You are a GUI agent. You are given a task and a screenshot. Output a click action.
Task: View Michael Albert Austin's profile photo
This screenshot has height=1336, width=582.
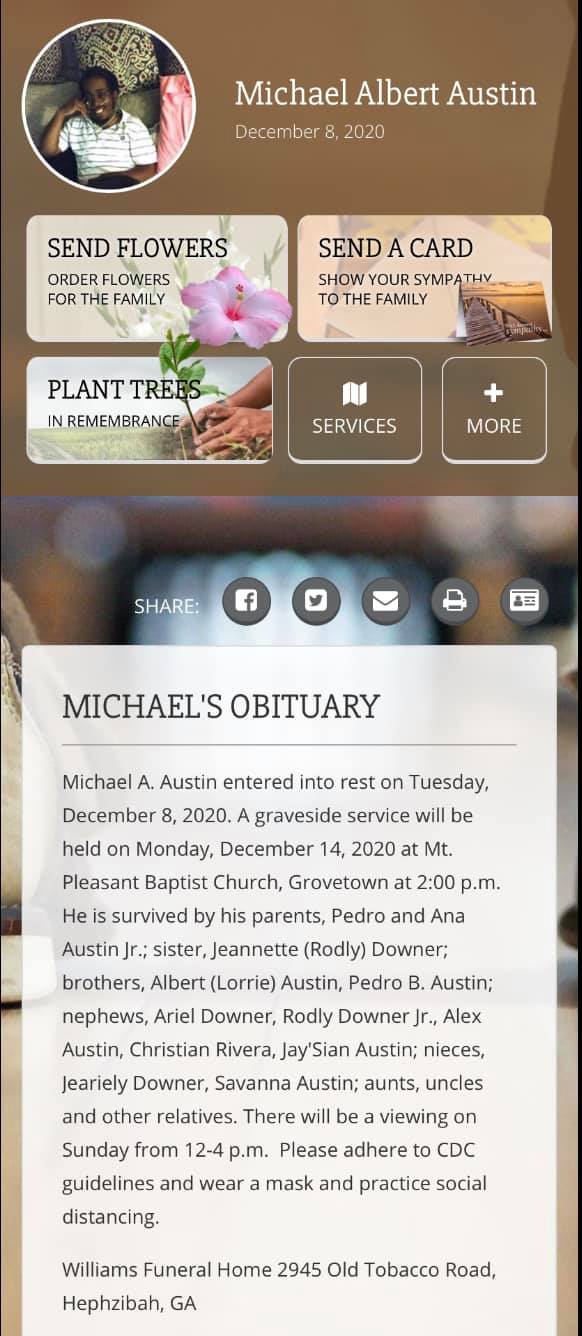coord(109,105)
